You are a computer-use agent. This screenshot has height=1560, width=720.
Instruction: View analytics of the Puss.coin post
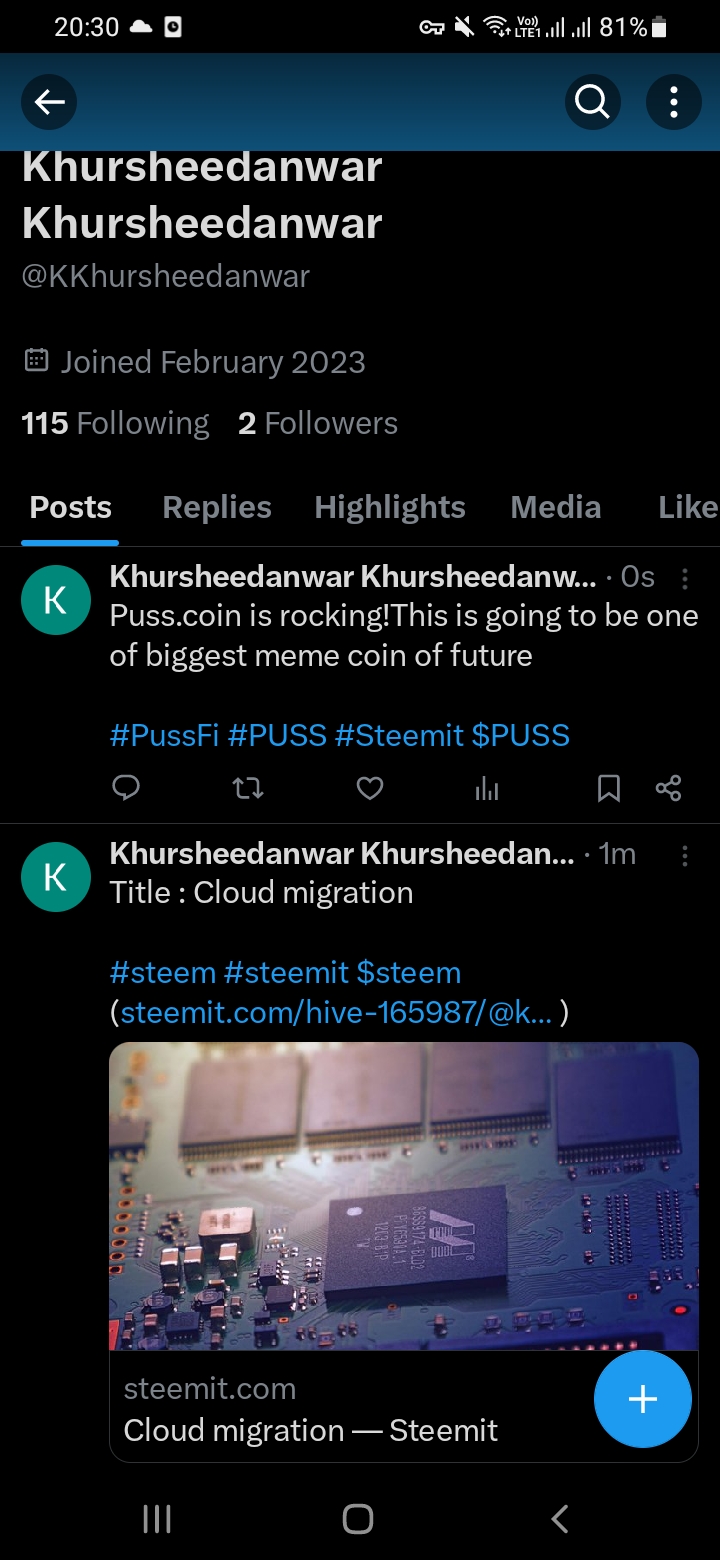tap(487, 790)
